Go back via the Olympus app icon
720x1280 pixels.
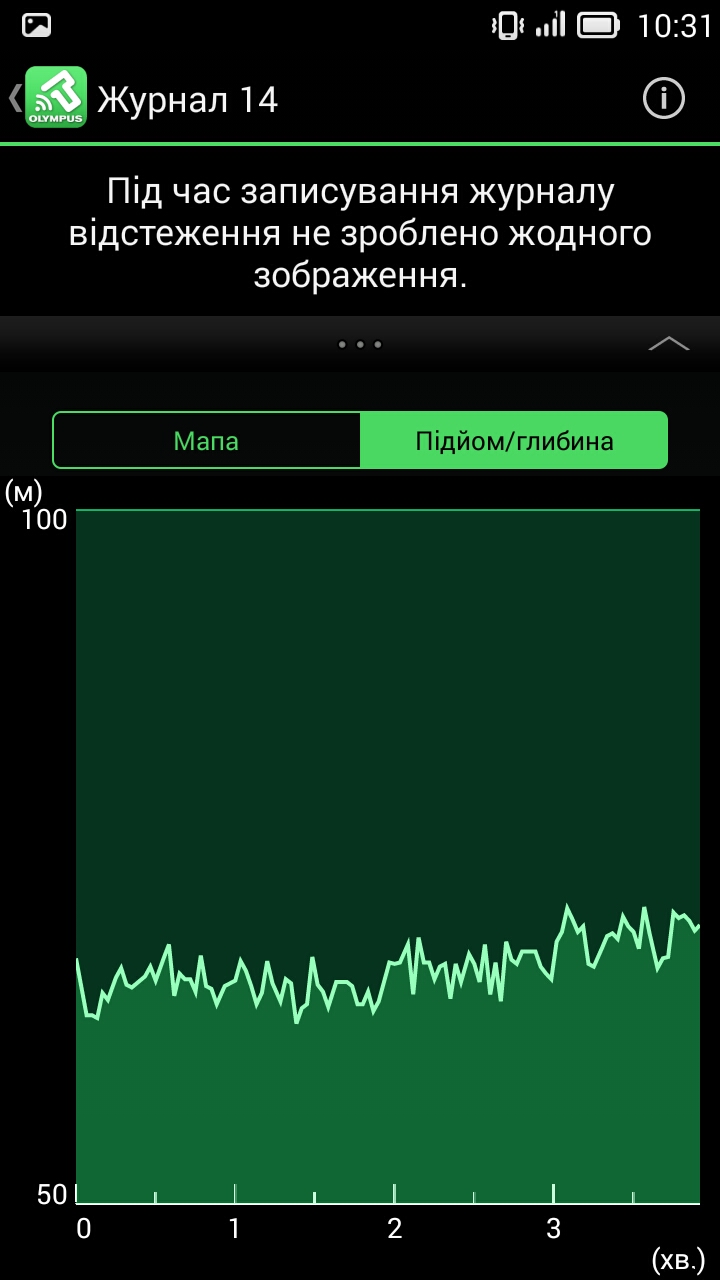coord(55,98)
